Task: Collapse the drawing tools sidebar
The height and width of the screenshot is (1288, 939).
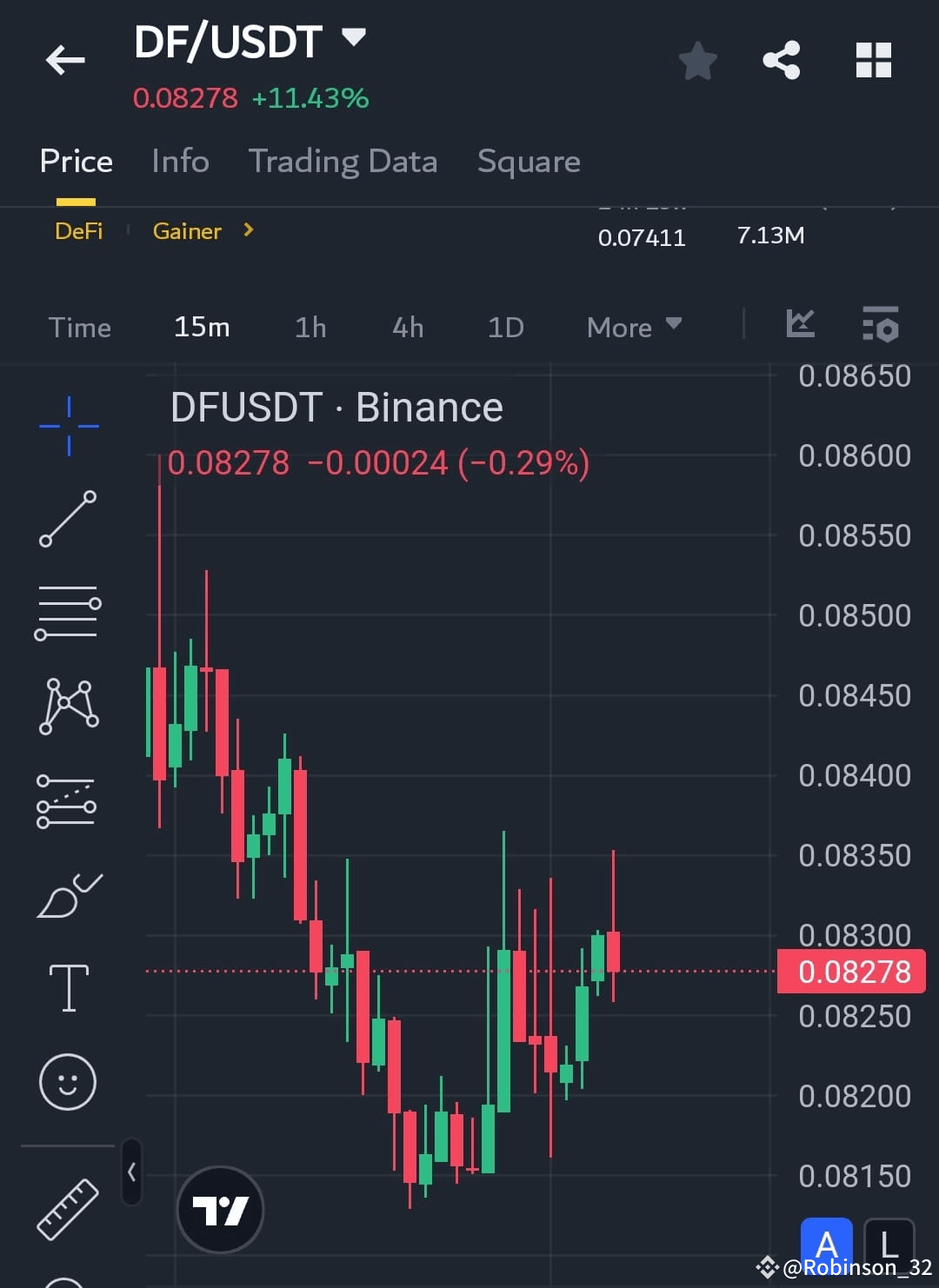Action: pos(132,1172)
